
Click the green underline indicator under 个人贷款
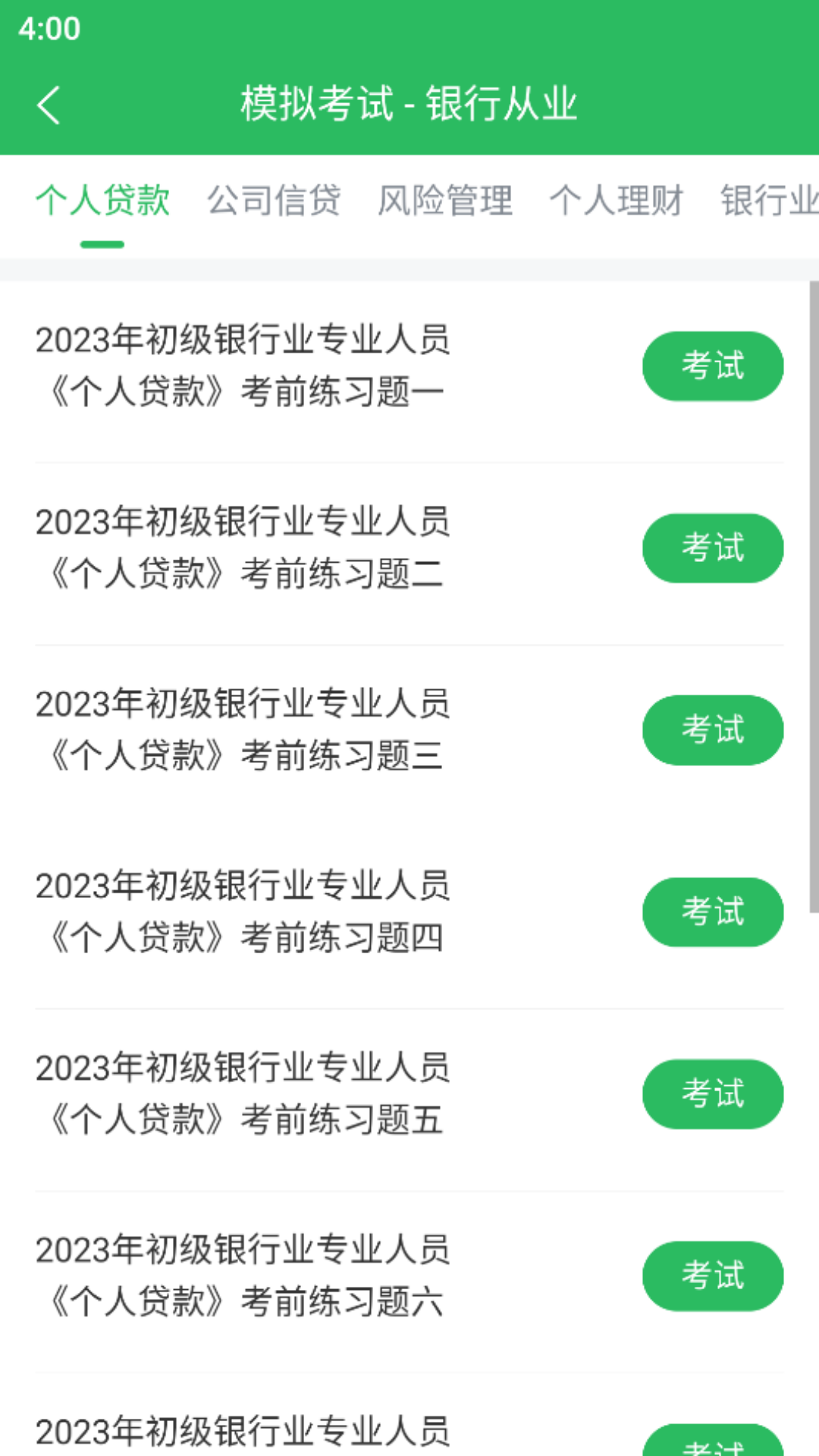[103, 243]
